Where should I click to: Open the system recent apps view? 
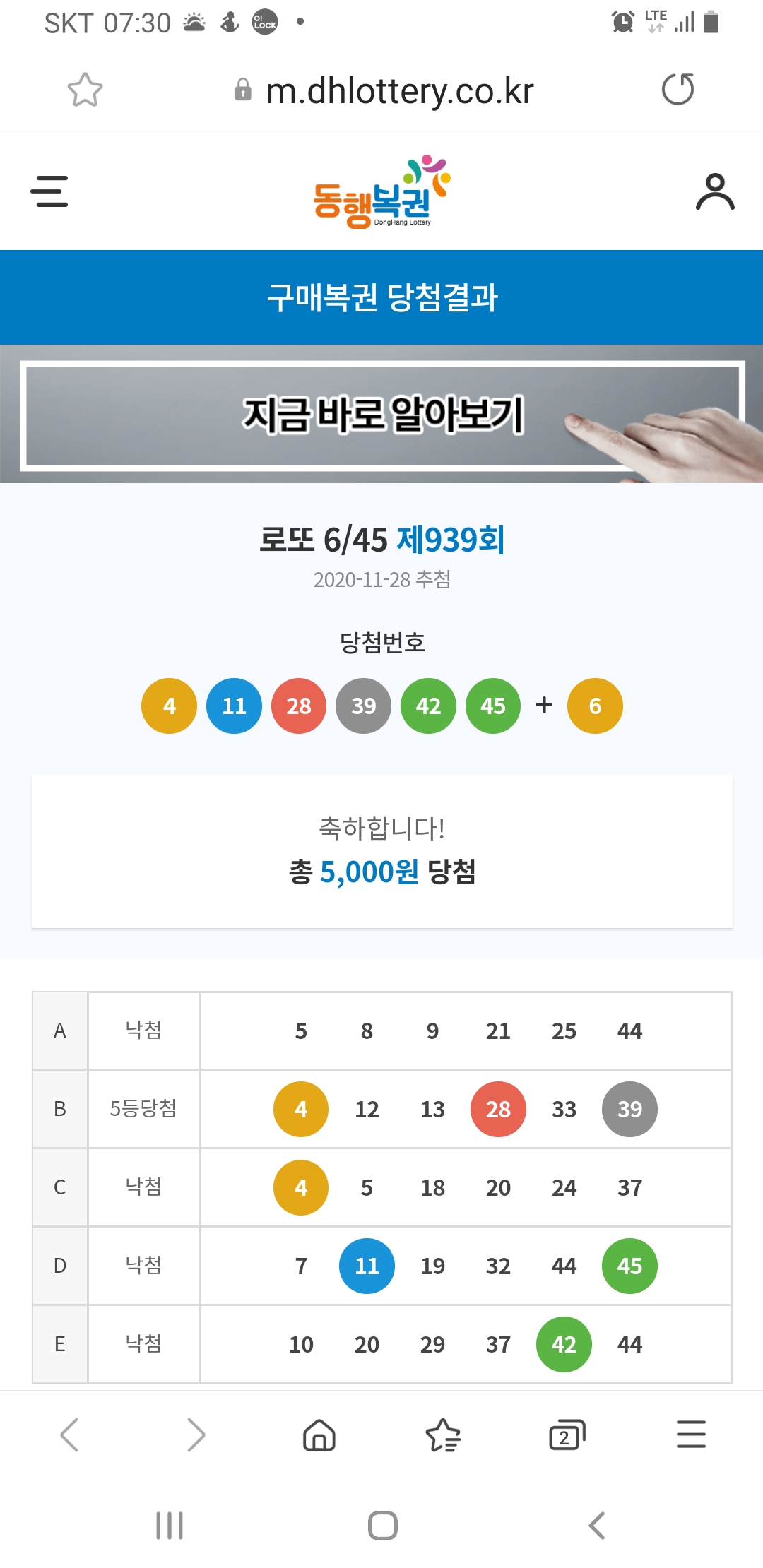[x=170, y=1526]
